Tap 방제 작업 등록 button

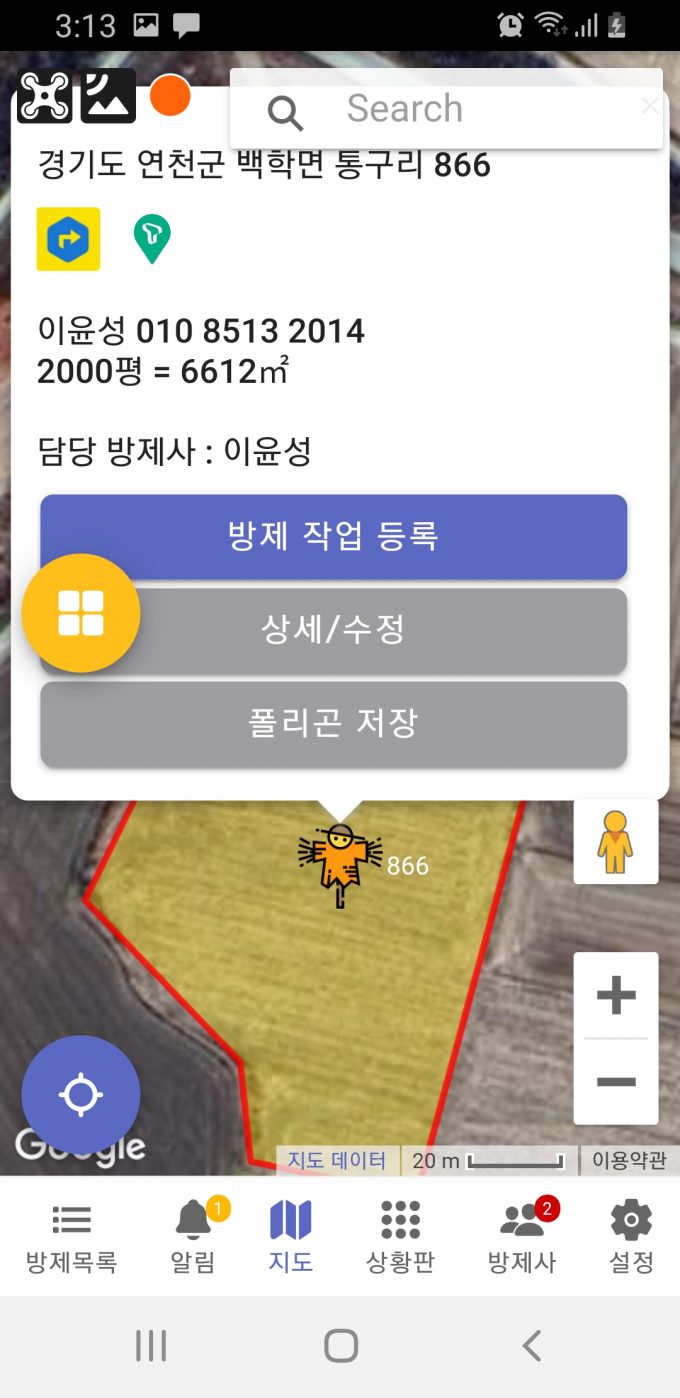[x=333, y=536]
